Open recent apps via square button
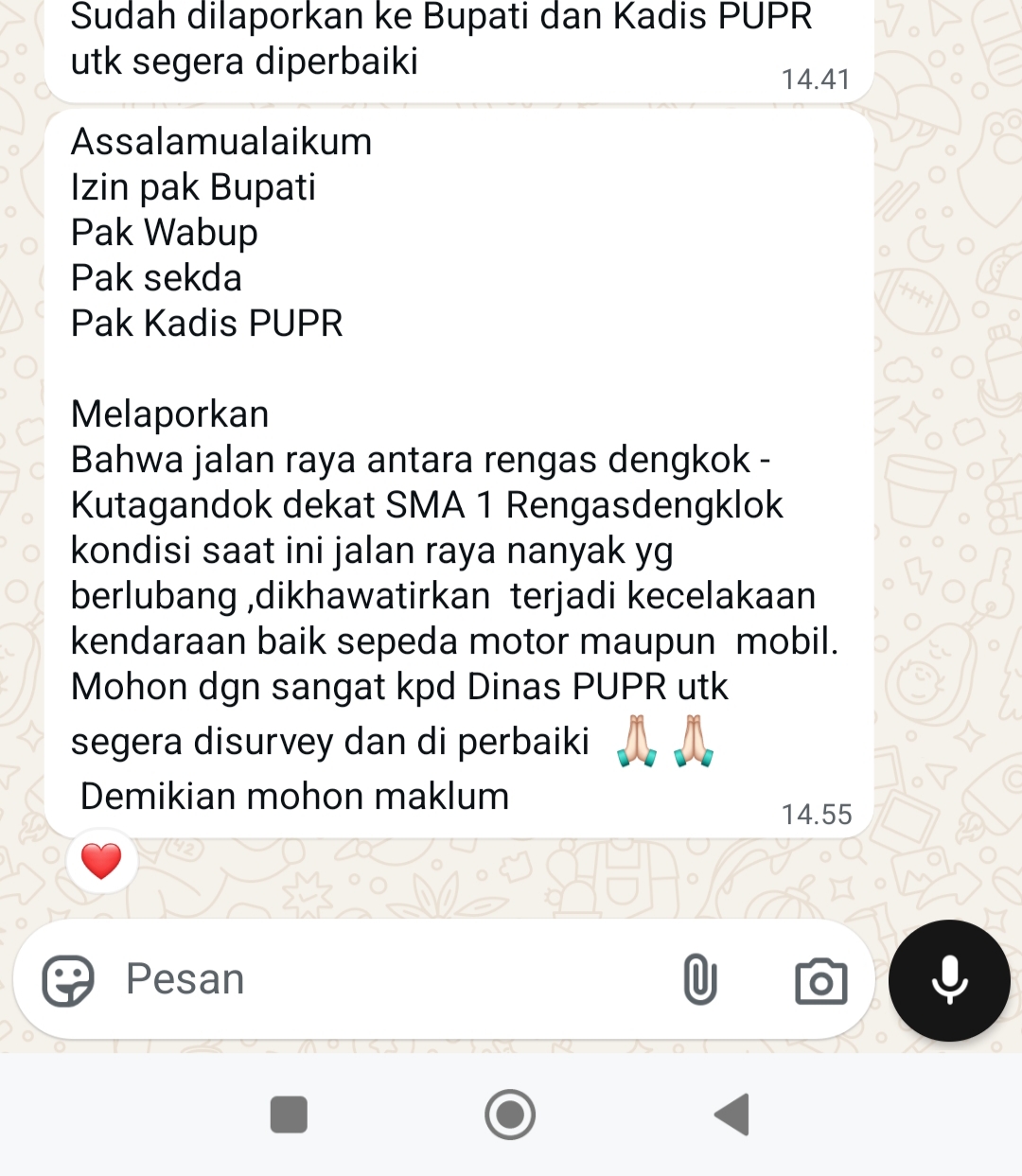Image resolution: width=1022 pixels, height=1176 pixels. (x=289, y=1115)
